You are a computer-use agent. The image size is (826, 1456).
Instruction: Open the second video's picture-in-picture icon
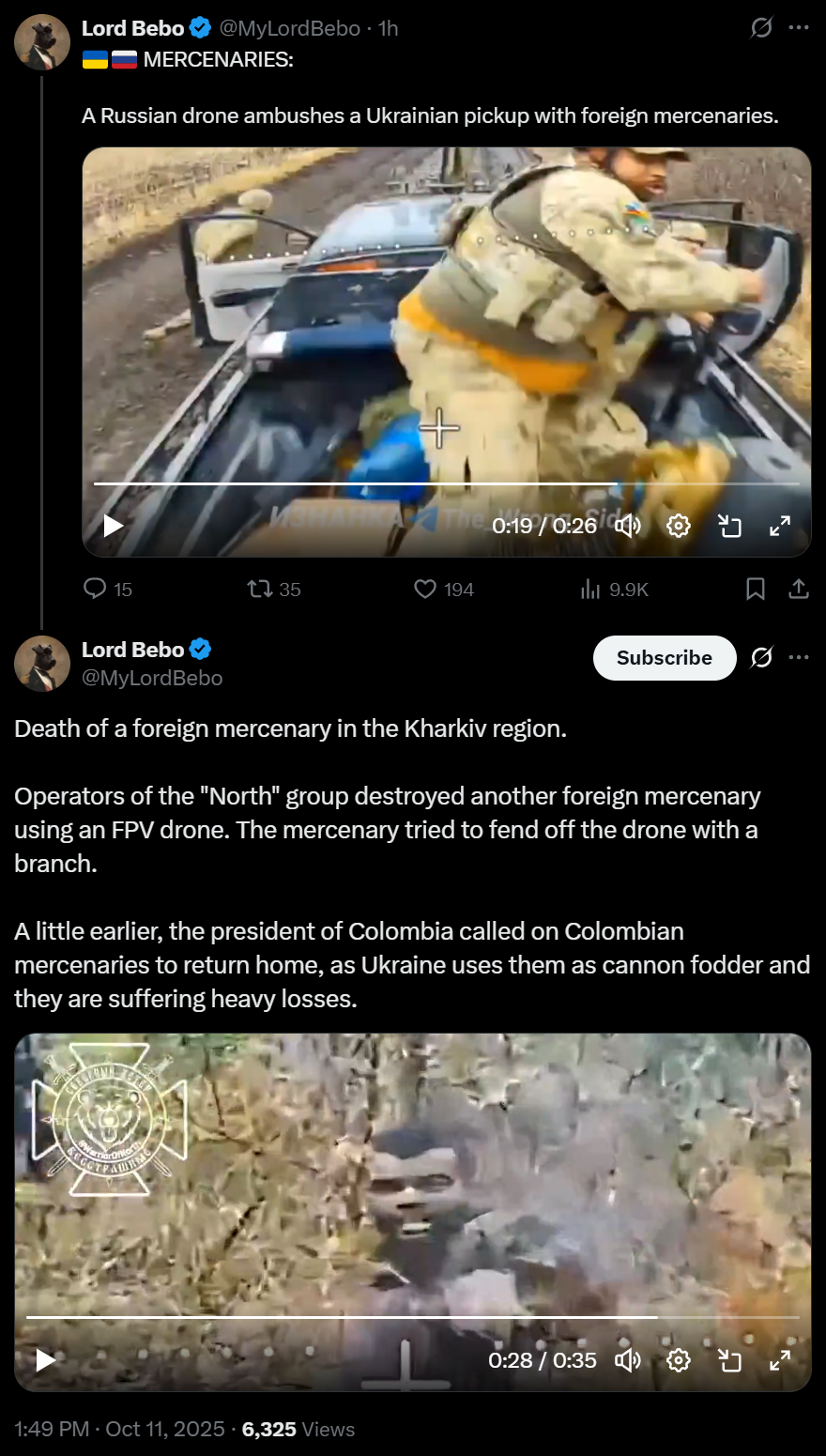[x=729, y=1360]
